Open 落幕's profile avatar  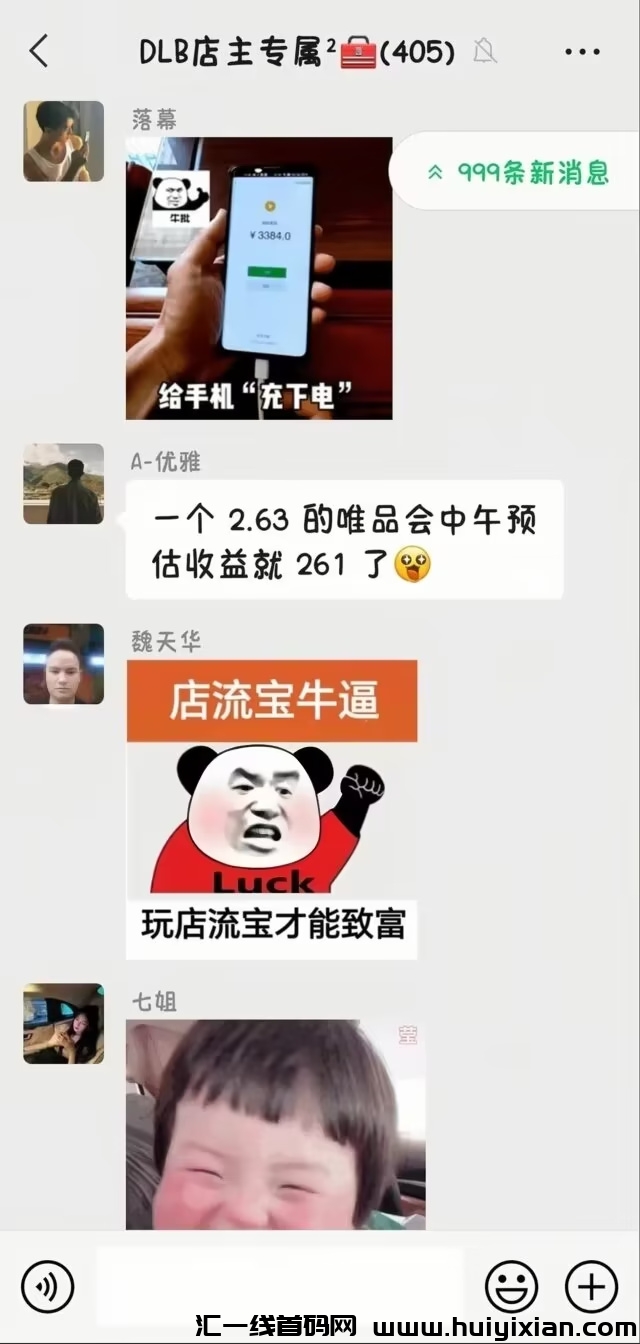pyautogui.click(x=64, y=141)
